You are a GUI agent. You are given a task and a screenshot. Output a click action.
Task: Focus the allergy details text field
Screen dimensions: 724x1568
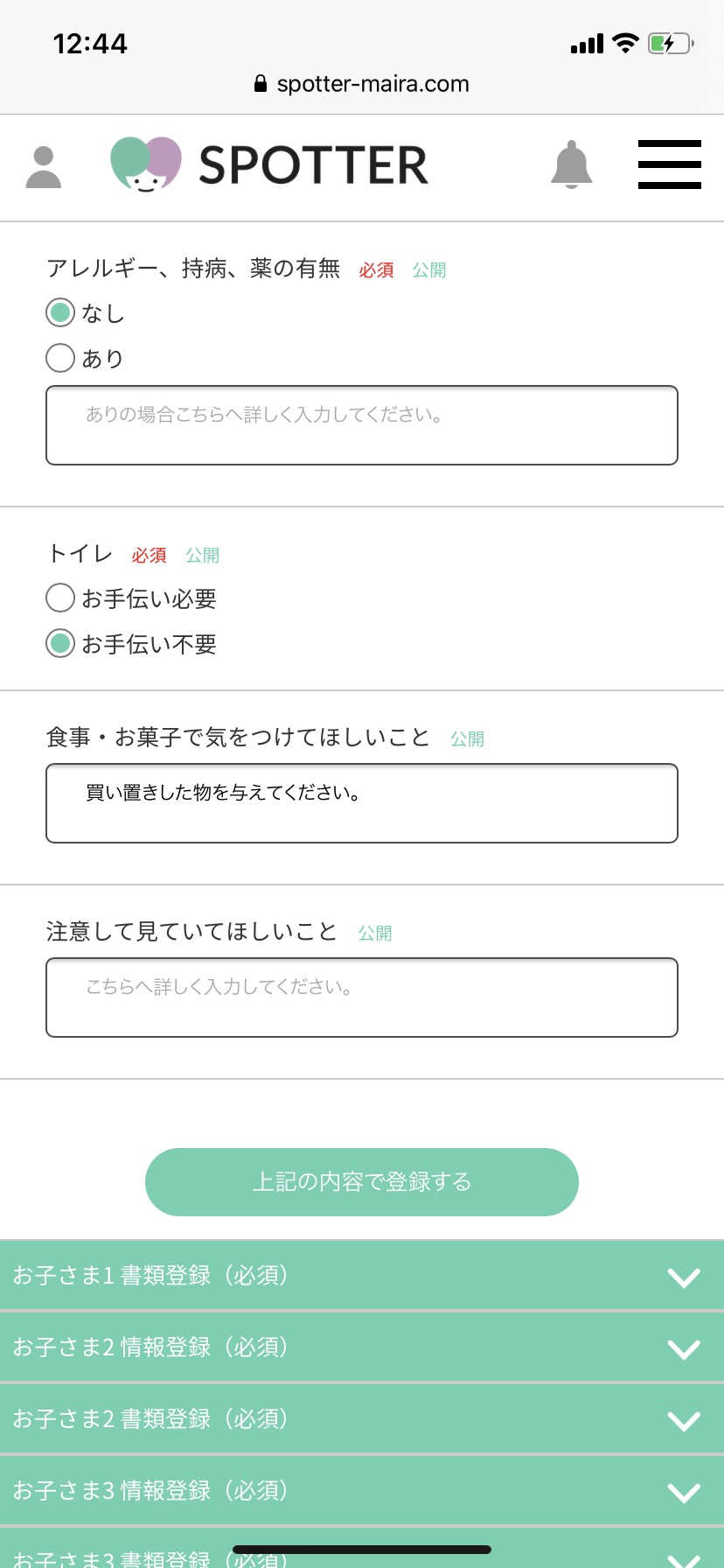[362, 425]
